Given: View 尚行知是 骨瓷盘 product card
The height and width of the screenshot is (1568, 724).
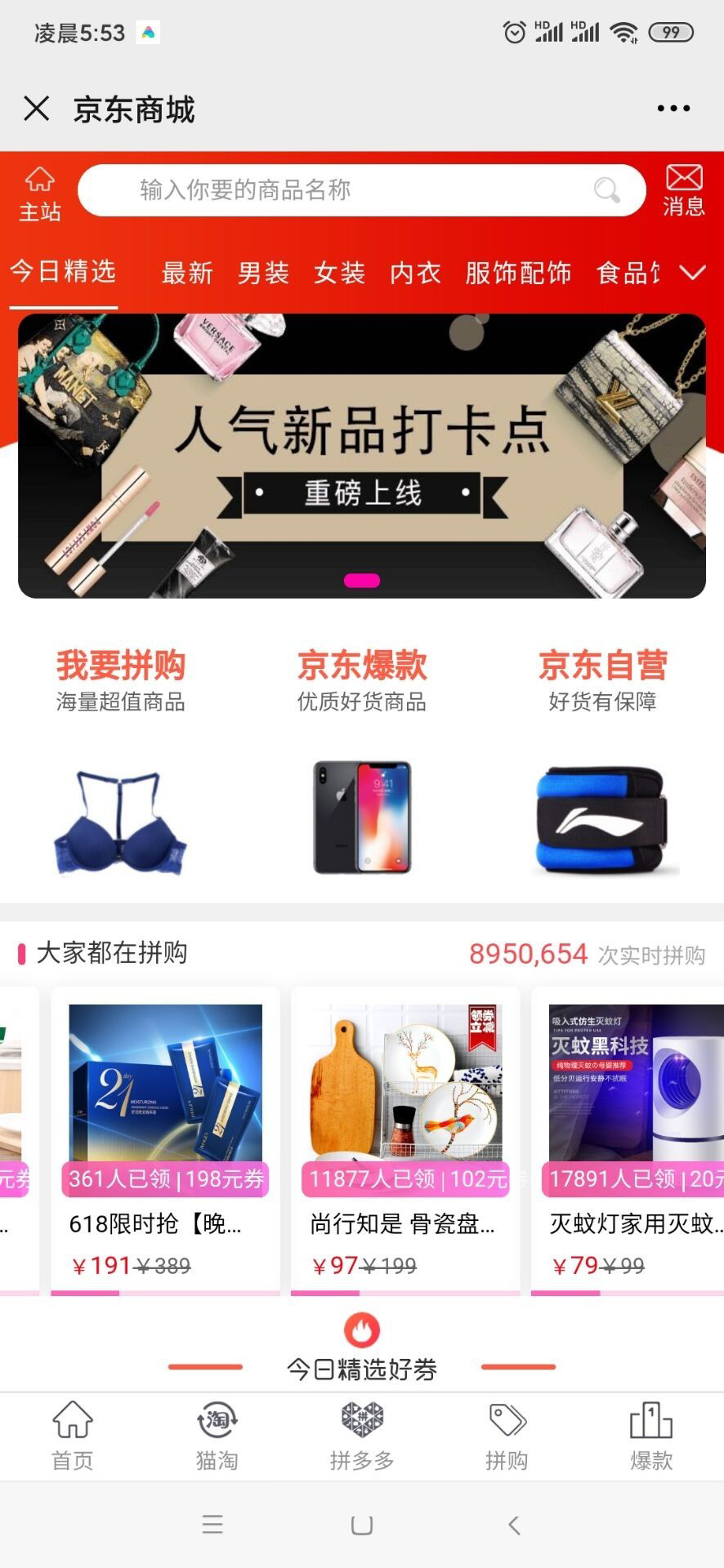Looking at the screenshot, I should click(405, 1139).
